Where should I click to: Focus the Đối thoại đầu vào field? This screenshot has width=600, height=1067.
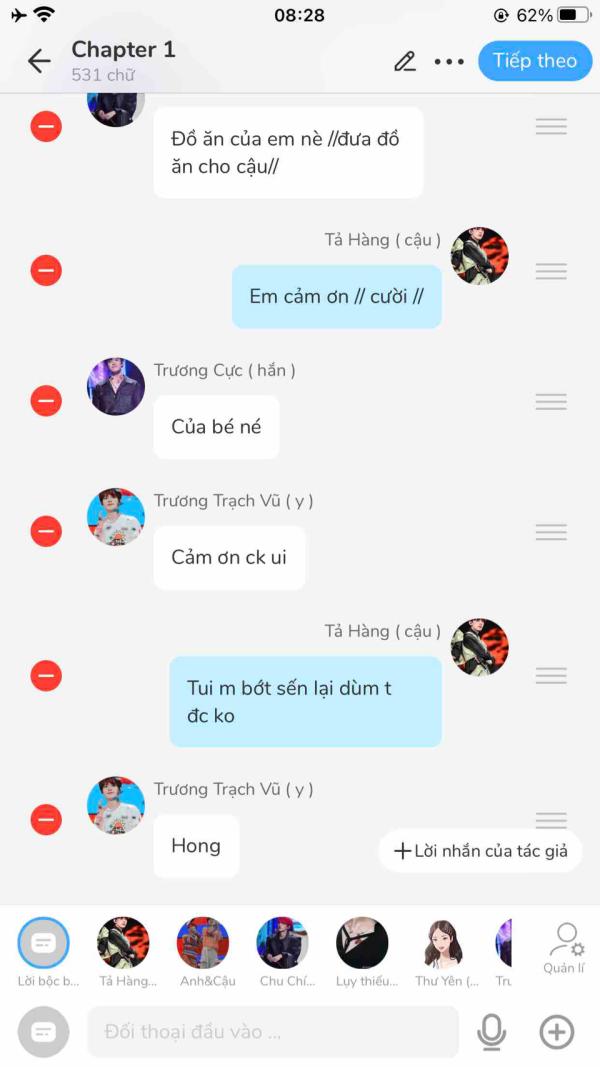click(x=272, y=1032)
